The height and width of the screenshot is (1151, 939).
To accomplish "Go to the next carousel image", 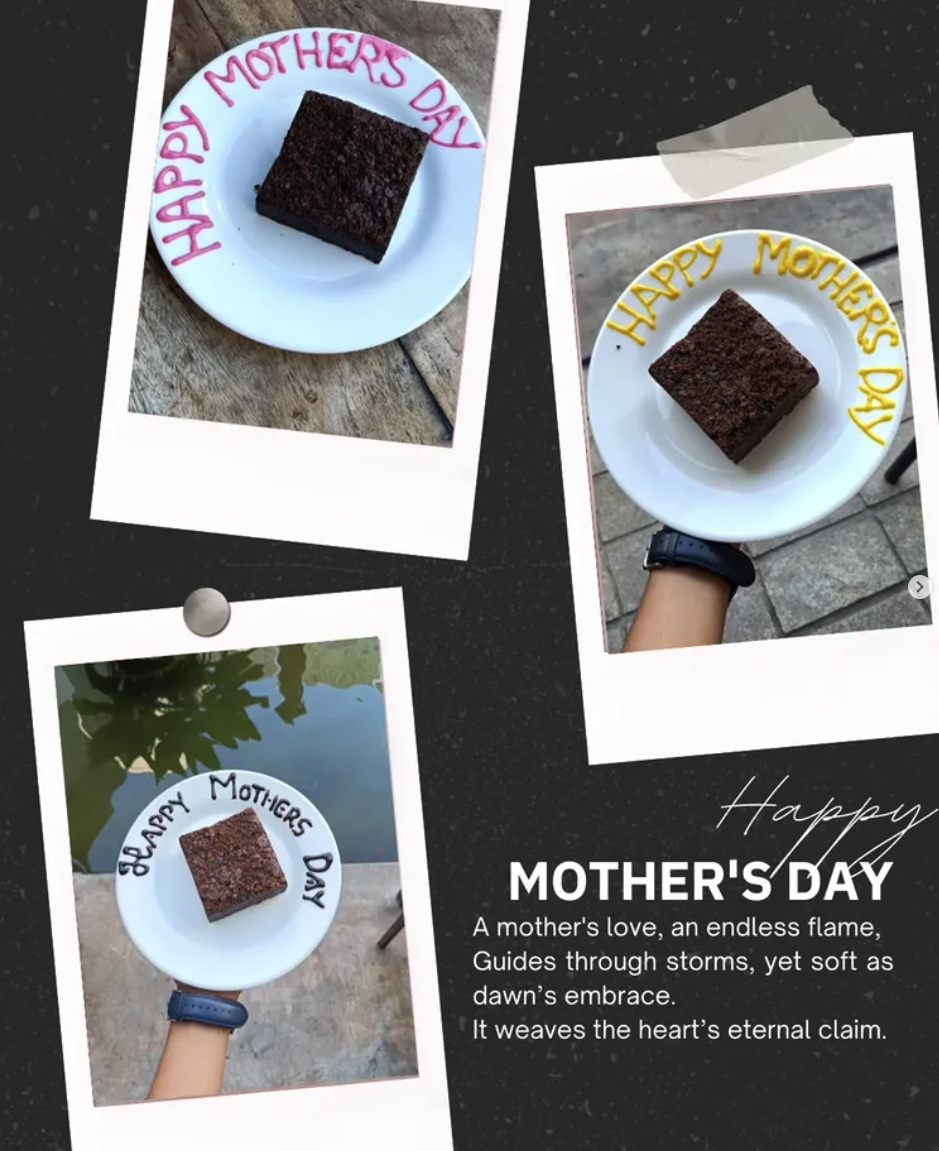I will pos(920,587).
